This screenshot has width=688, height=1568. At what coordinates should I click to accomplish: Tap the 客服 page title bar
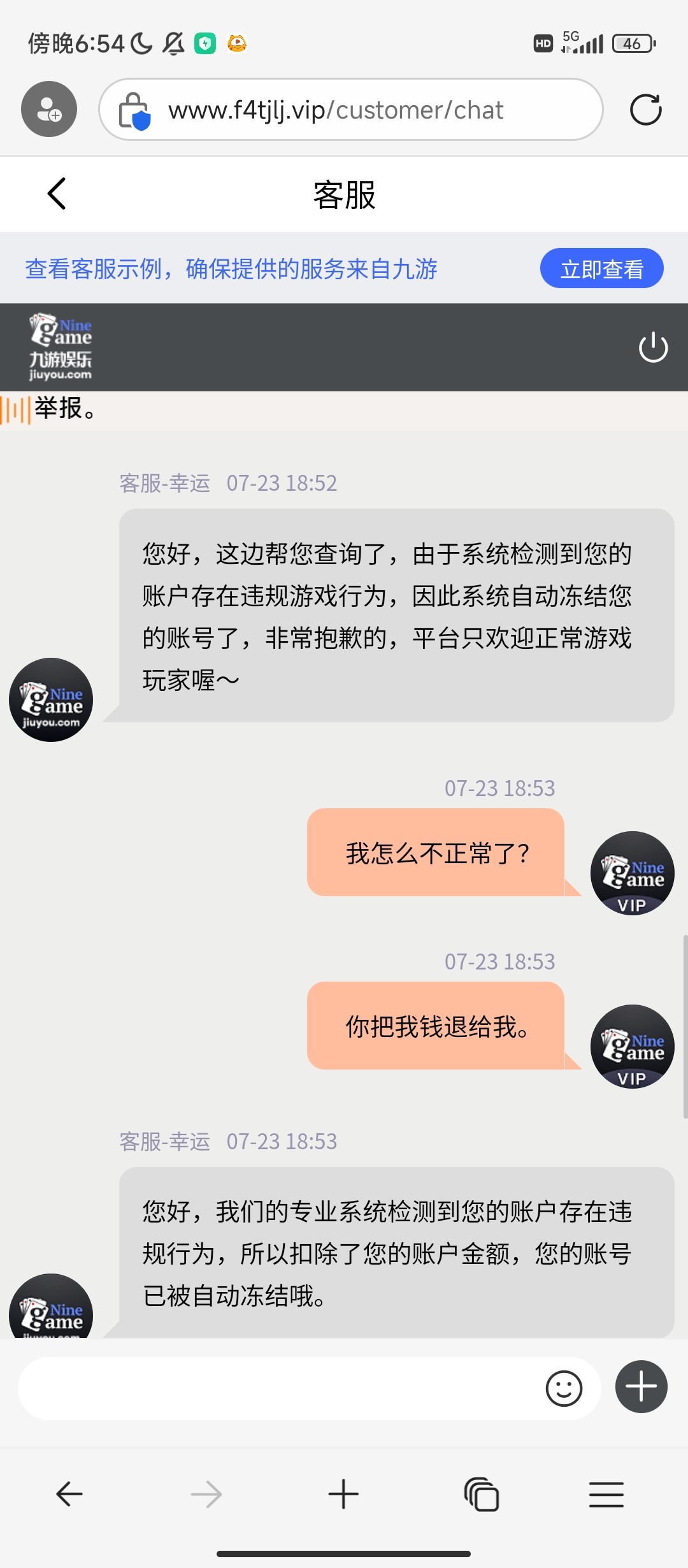tap(344, 195)
